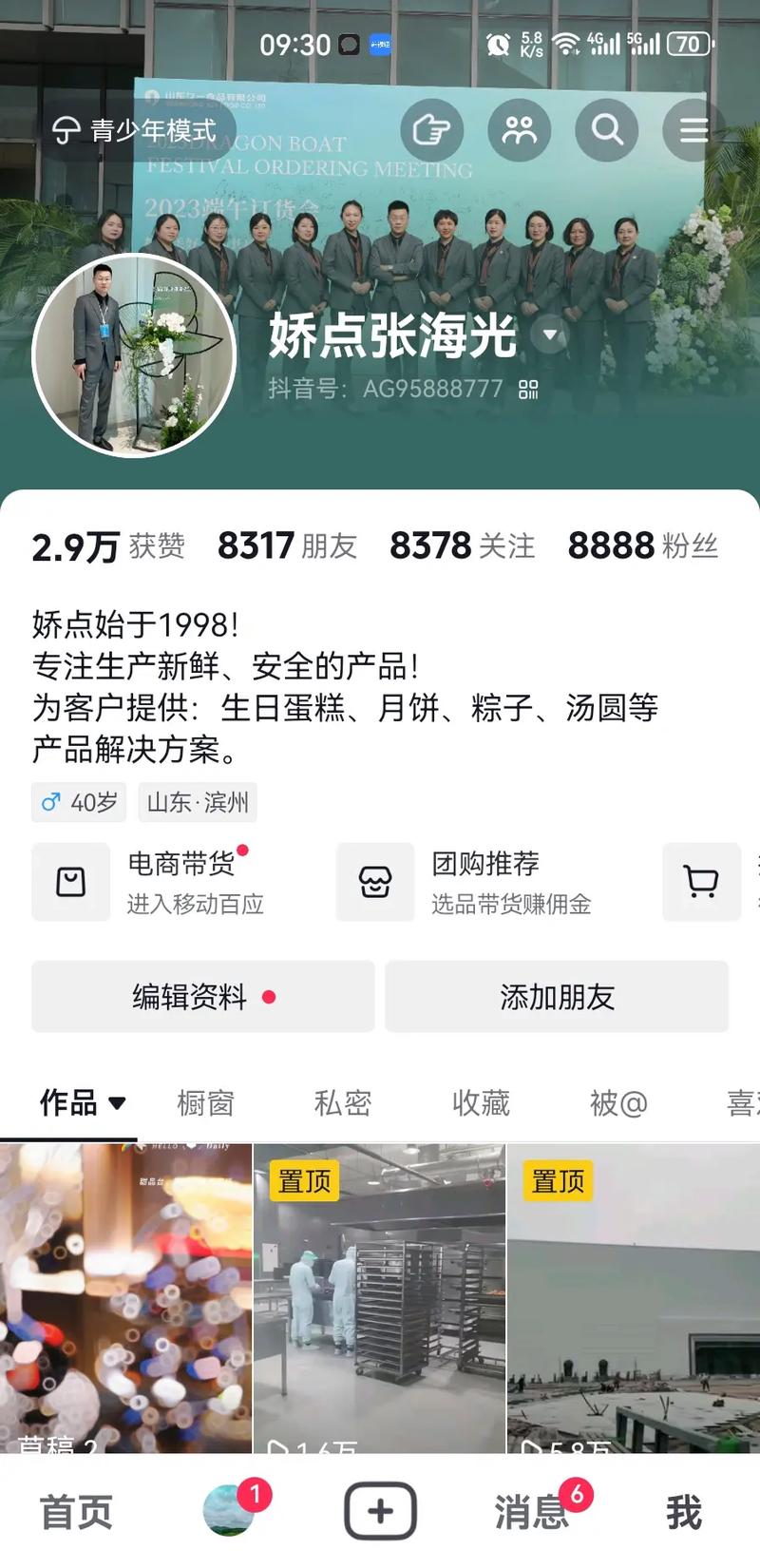Tap the 添加朋友 button

pyautogui.click(x=557, y=997)
